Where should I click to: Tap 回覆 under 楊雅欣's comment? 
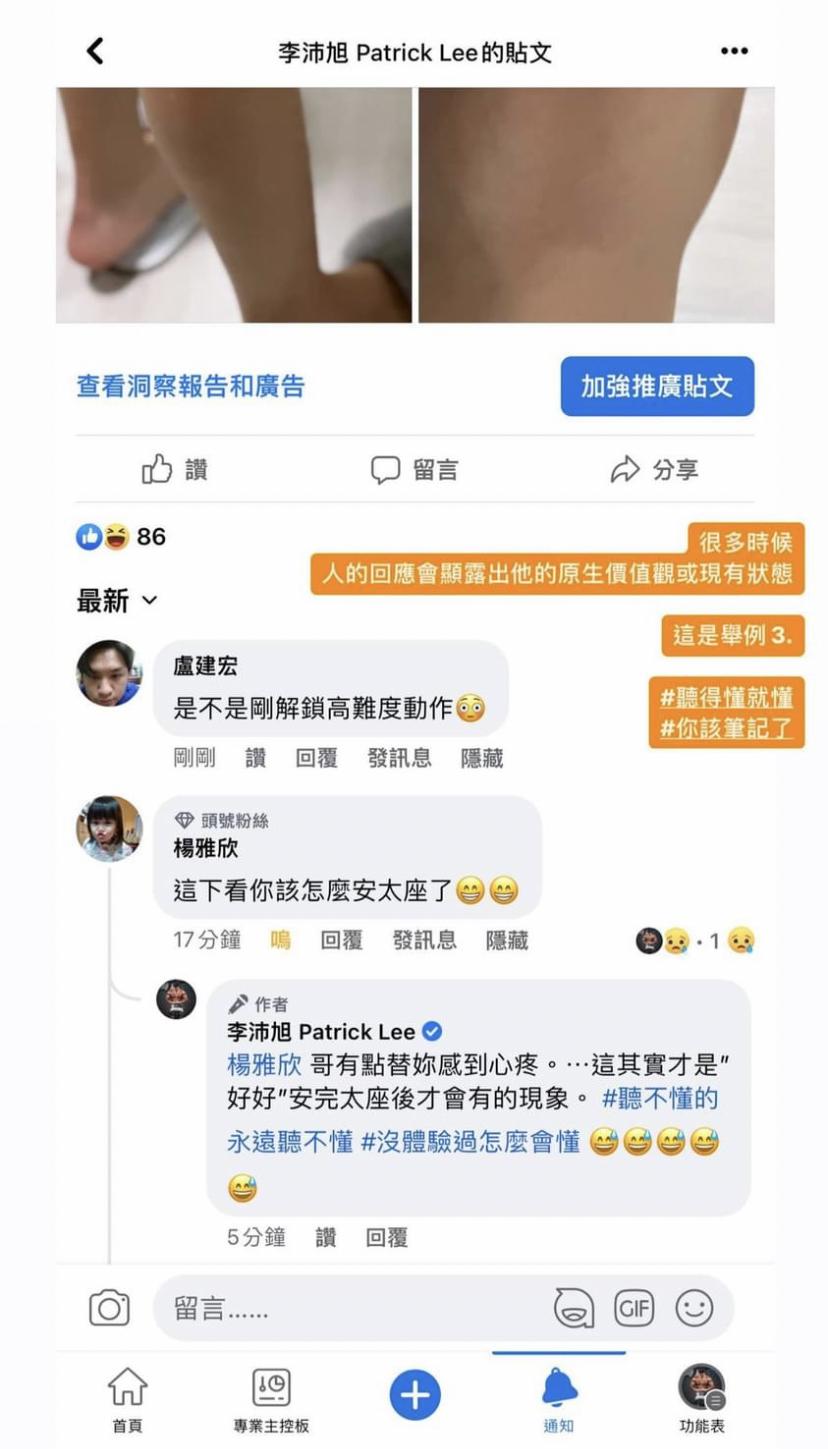(341, 940)
